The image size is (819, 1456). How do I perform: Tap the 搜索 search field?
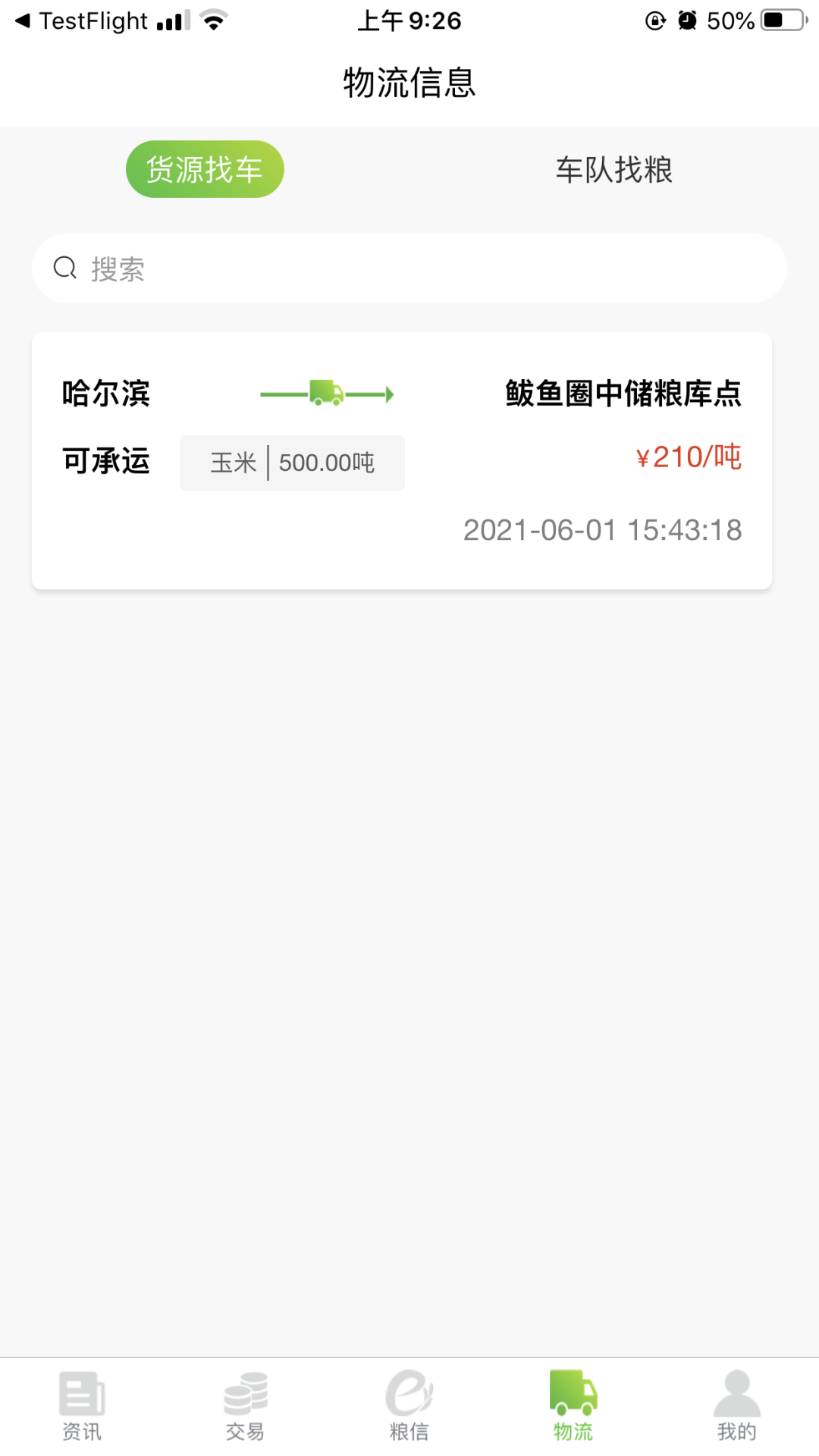click(x=409, y=268)
